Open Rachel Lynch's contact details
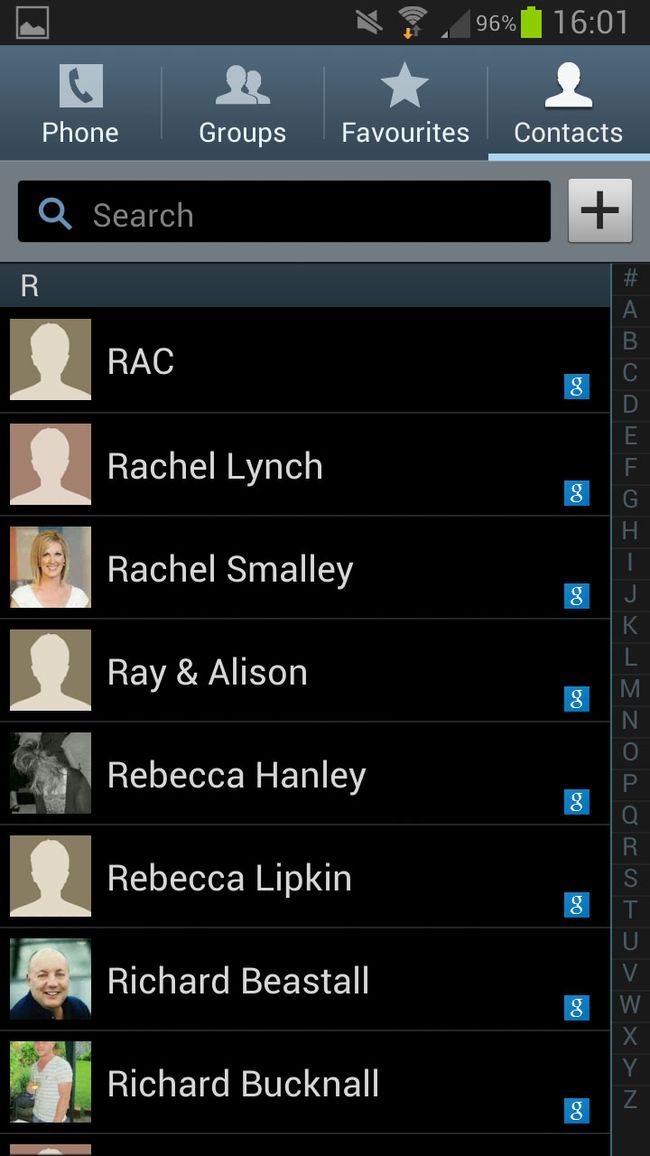650x1156 pixels. click(x=300, y=465)
